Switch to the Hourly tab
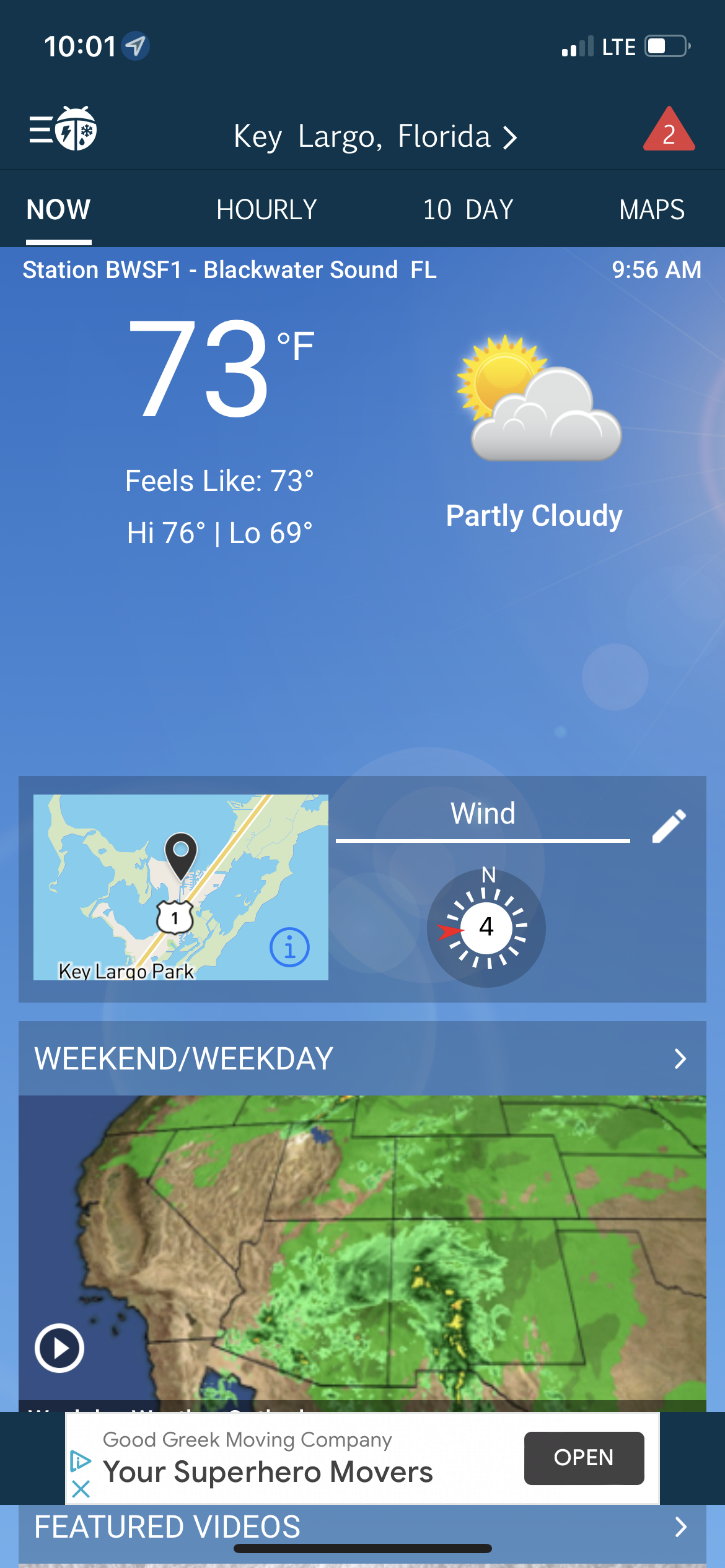Image resolution: width=725 pixels, height=1568 pixels. coord(266,209)
